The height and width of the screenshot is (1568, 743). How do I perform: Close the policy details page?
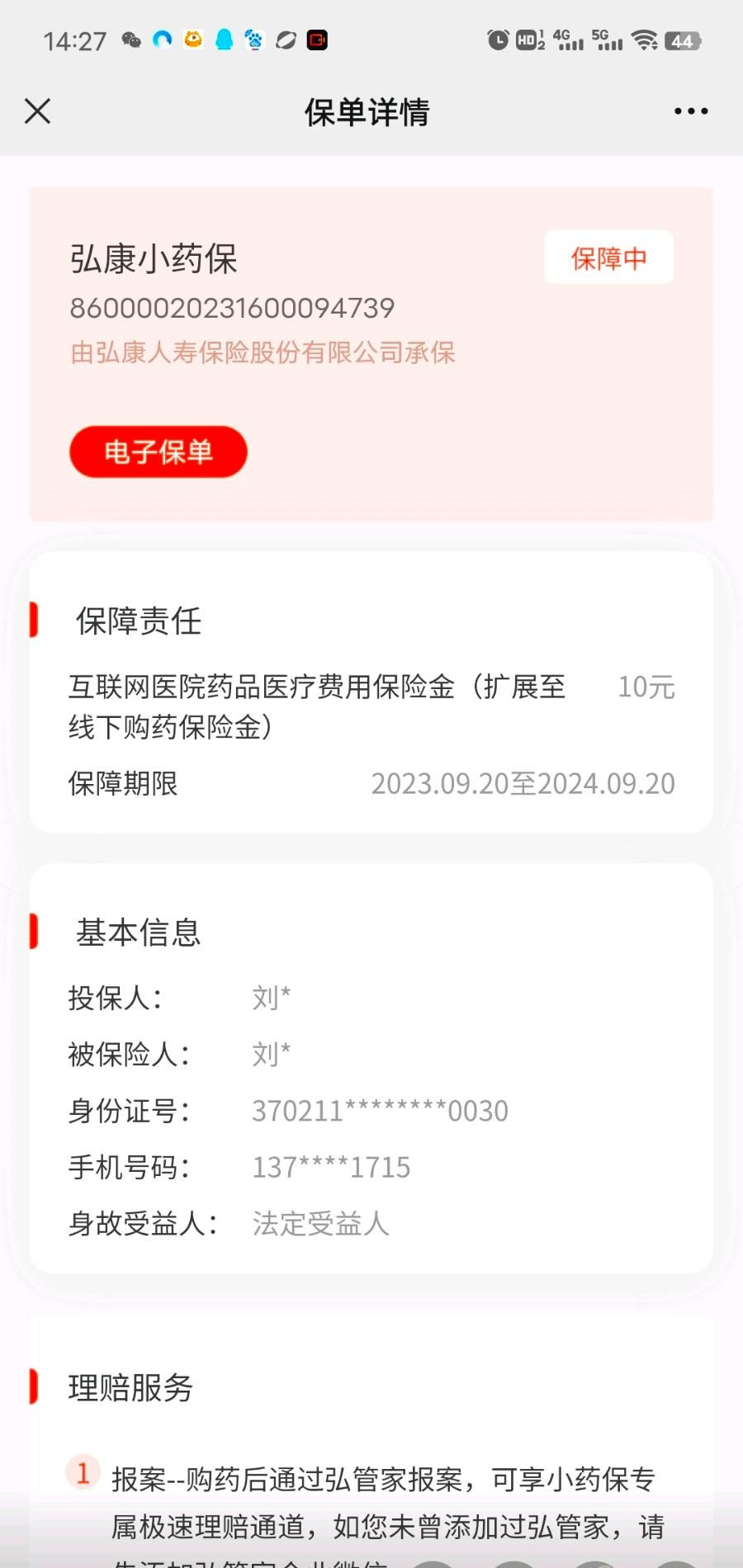37,111
